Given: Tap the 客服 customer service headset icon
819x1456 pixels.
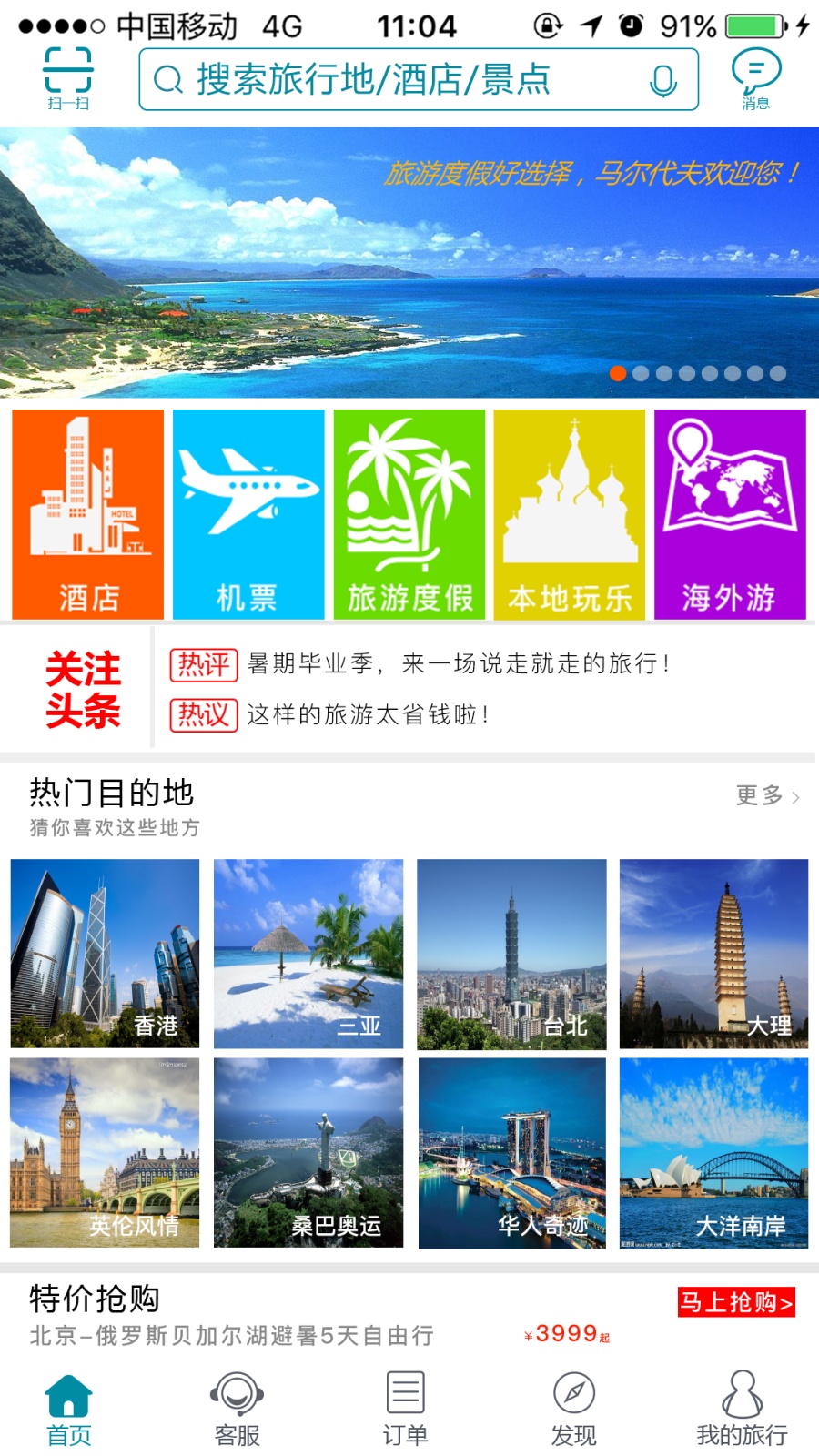Looking at the screenshot, I should (237, 1401).
